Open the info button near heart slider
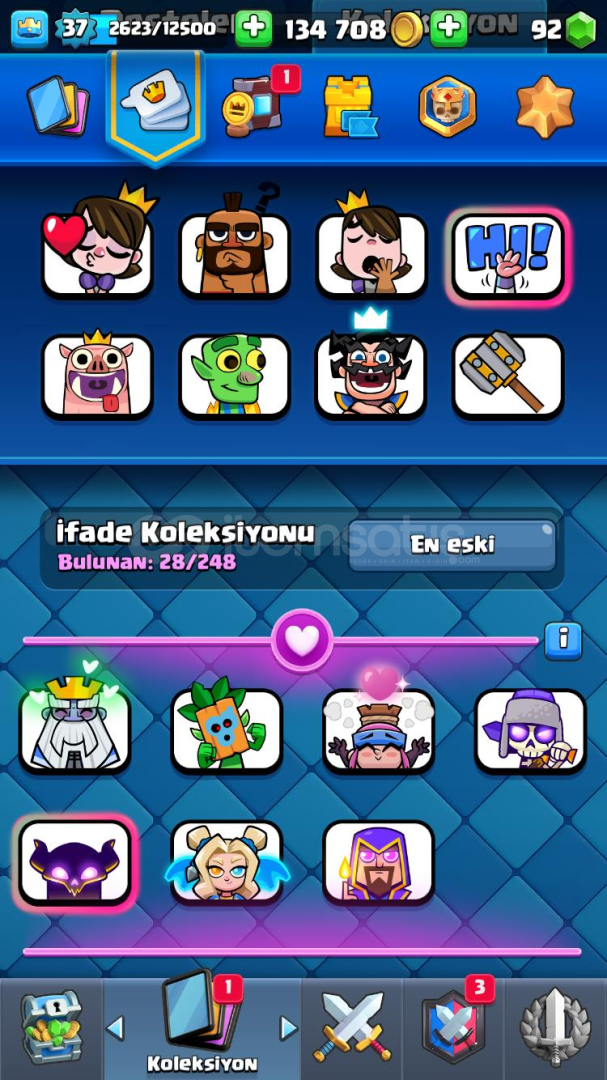This screenshot has height=1080, width=607. [563, 641]
